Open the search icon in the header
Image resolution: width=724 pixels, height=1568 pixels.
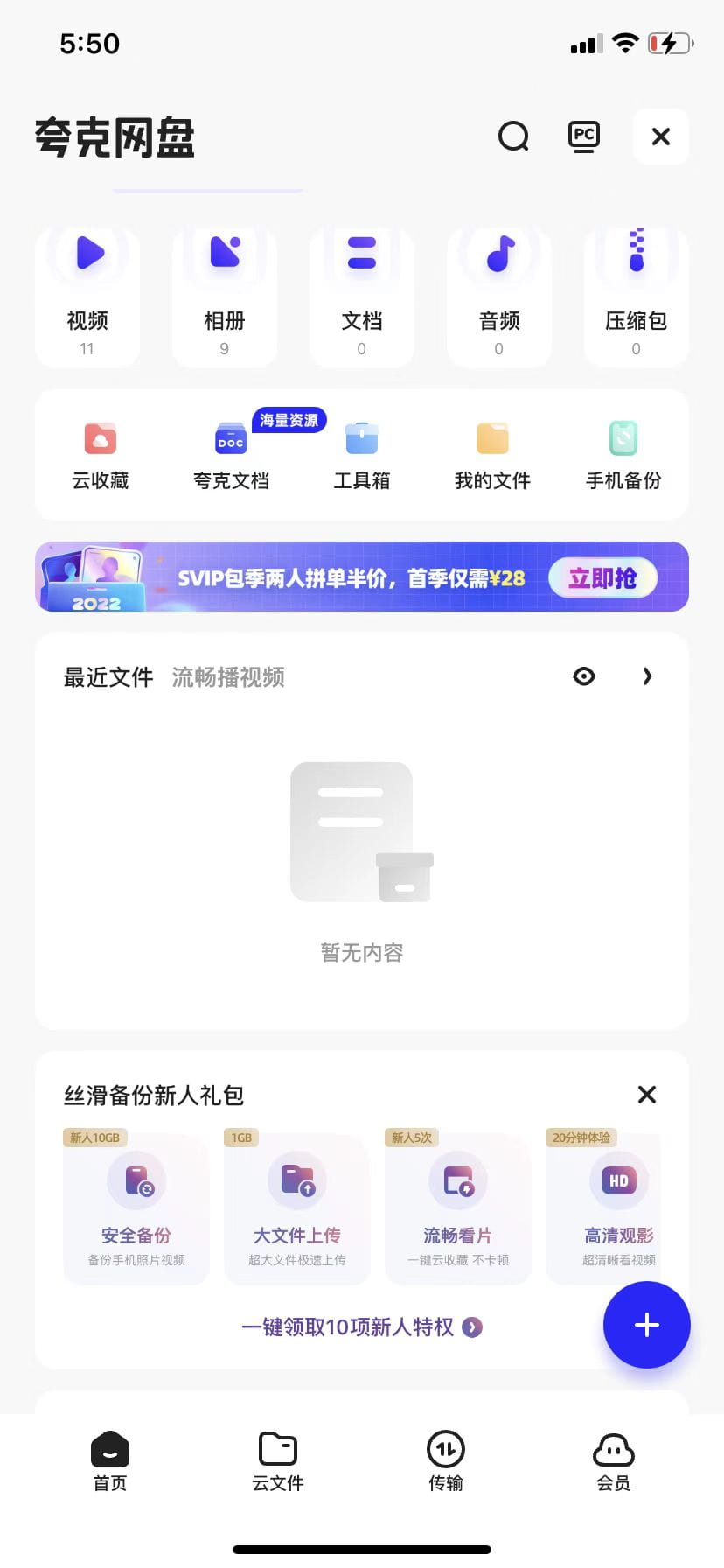pos(513,136)
